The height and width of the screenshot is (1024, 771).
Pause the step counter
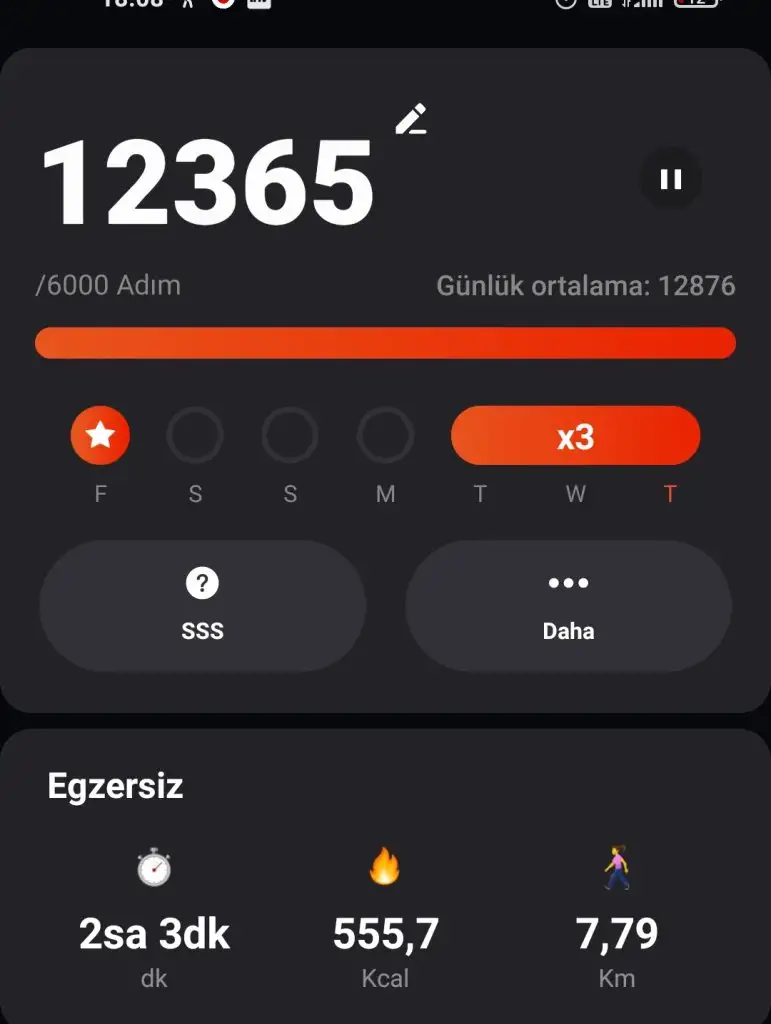click(671, 179)
